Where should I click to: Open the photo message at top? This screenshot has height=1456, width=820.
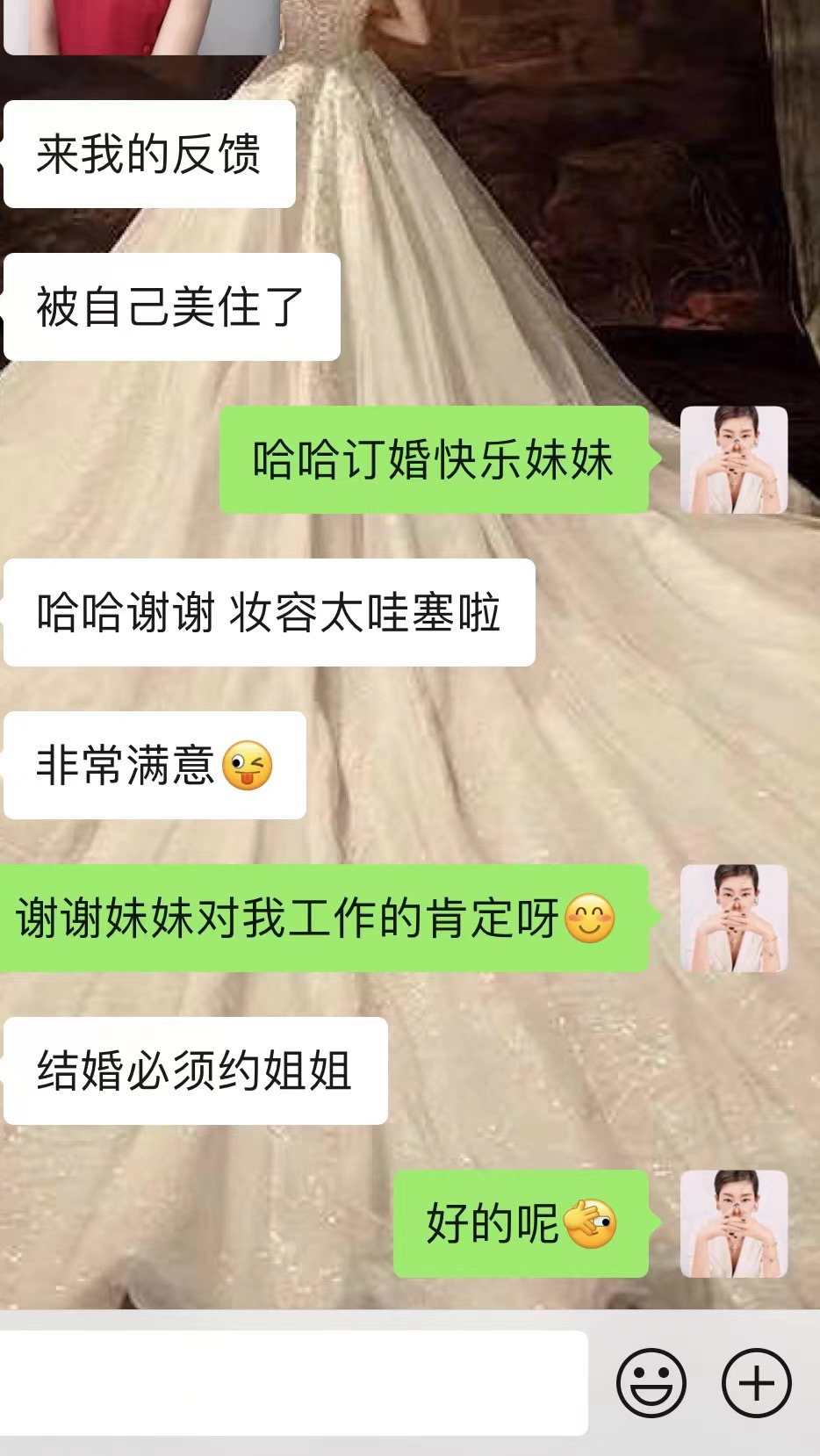pyautogui.click(x=142, y=26)
